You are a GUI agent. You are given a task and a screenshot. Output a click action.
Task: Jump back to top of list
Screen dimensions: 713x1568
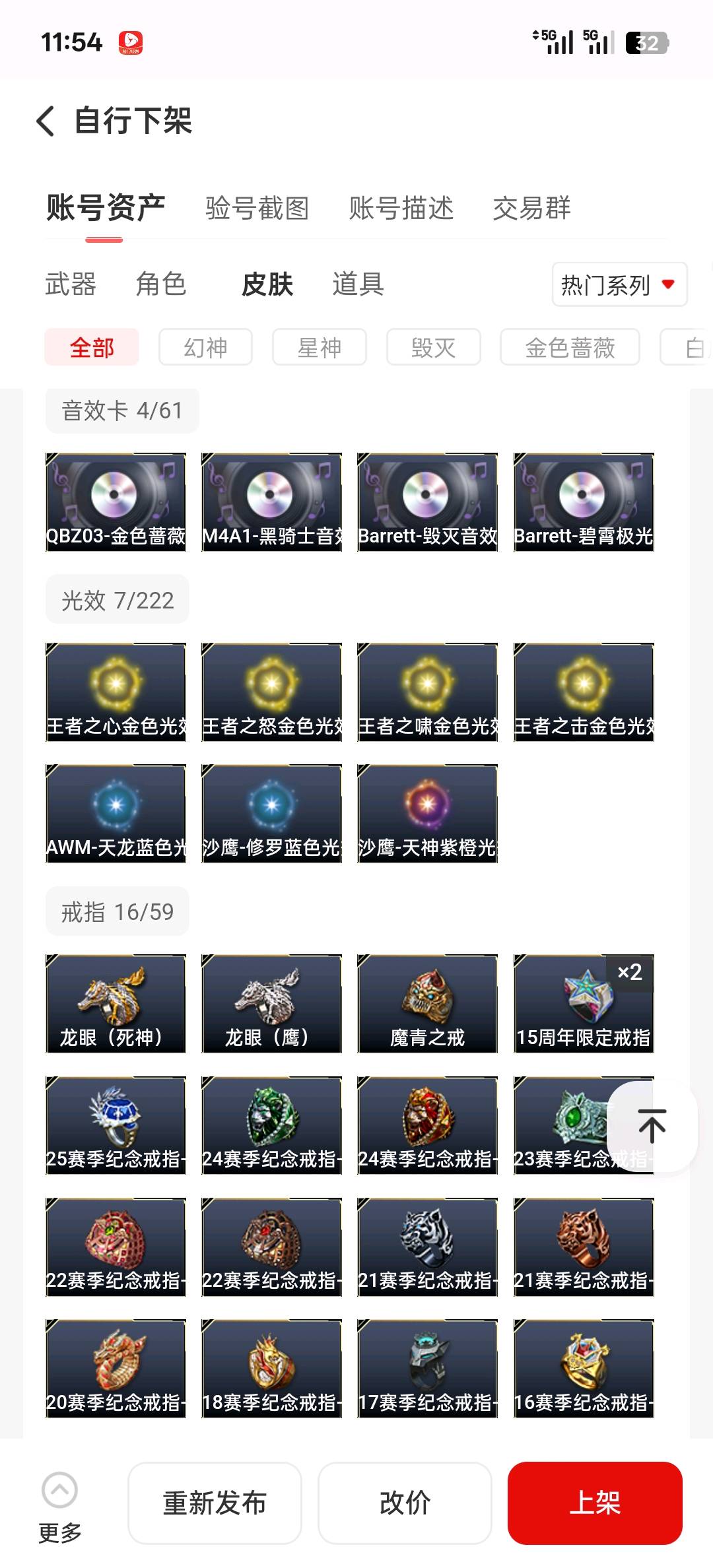coord(652,1126)
